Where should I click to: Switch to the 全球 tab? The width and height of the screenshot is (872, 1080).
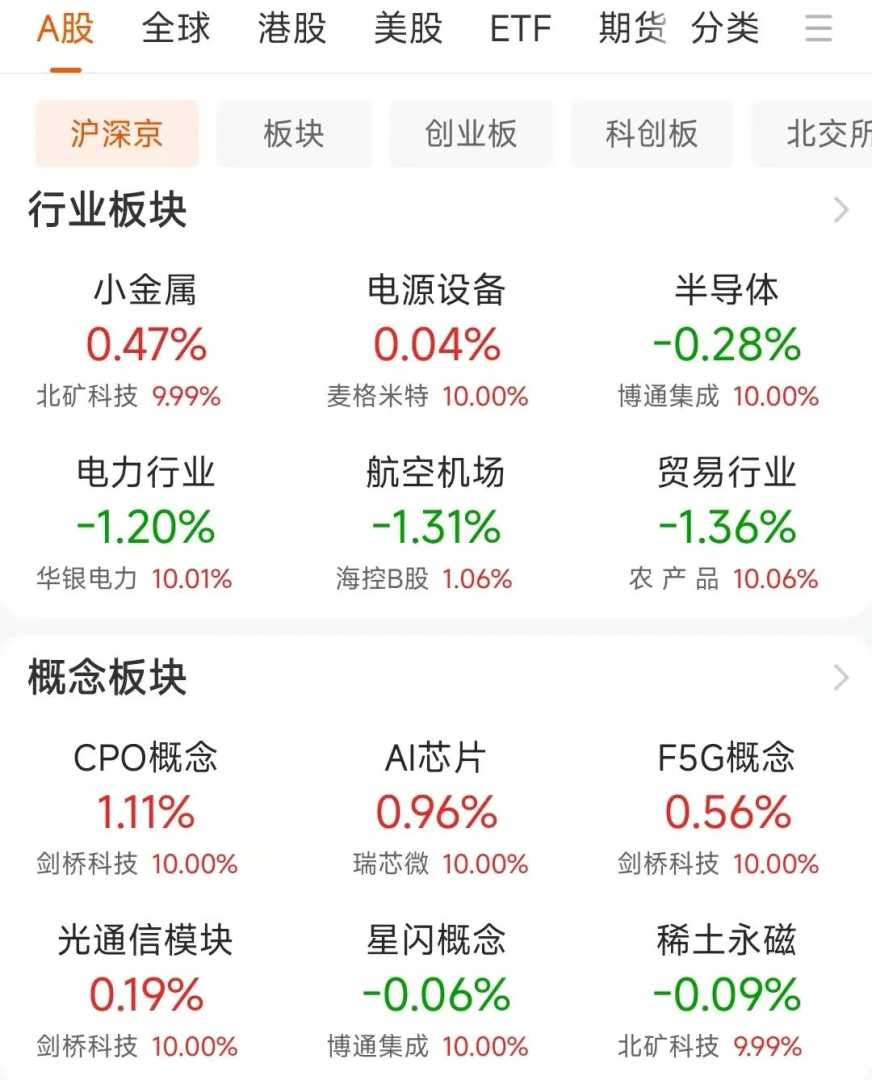(176, 29)
